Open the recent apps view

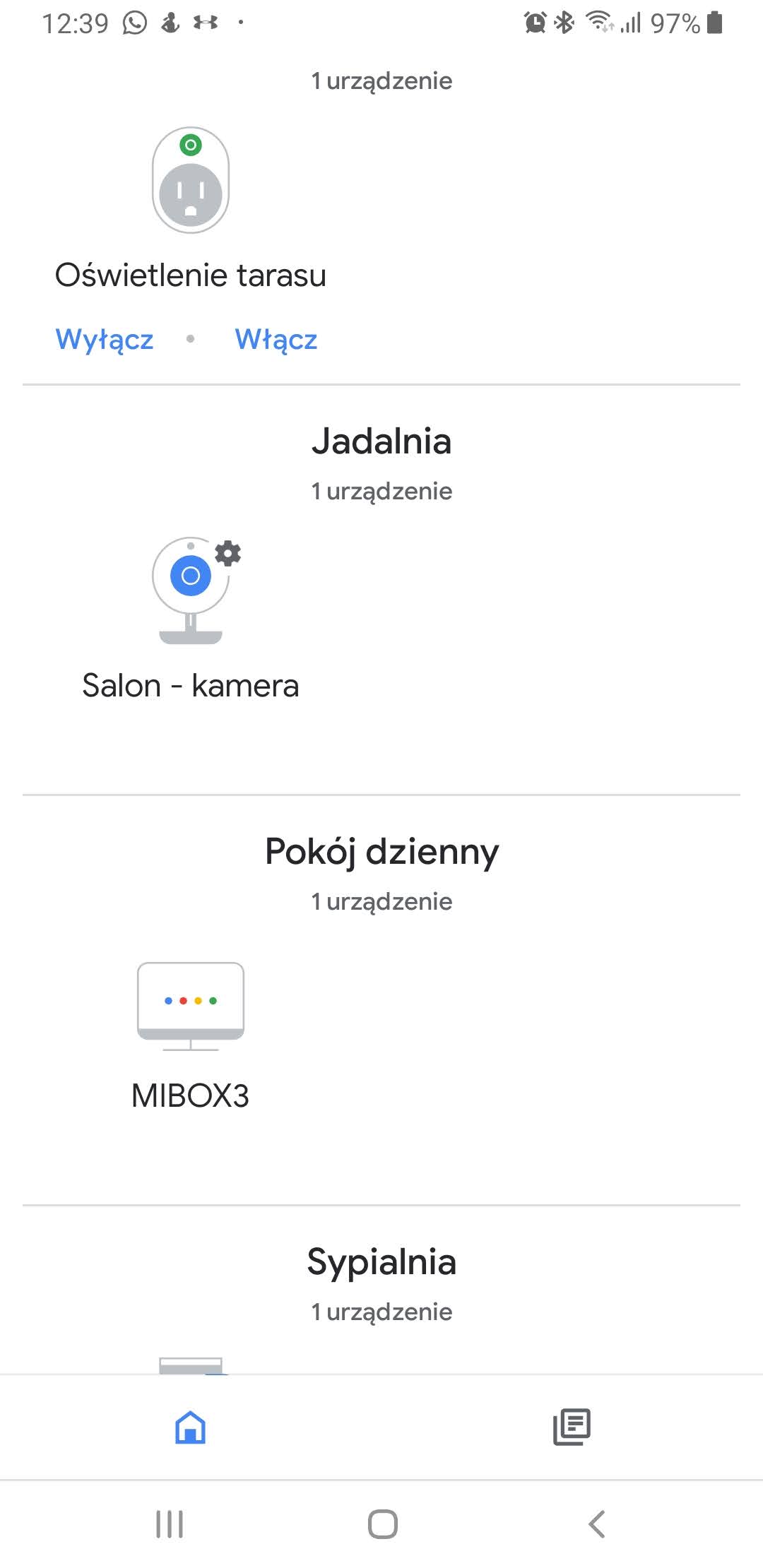170,1524
